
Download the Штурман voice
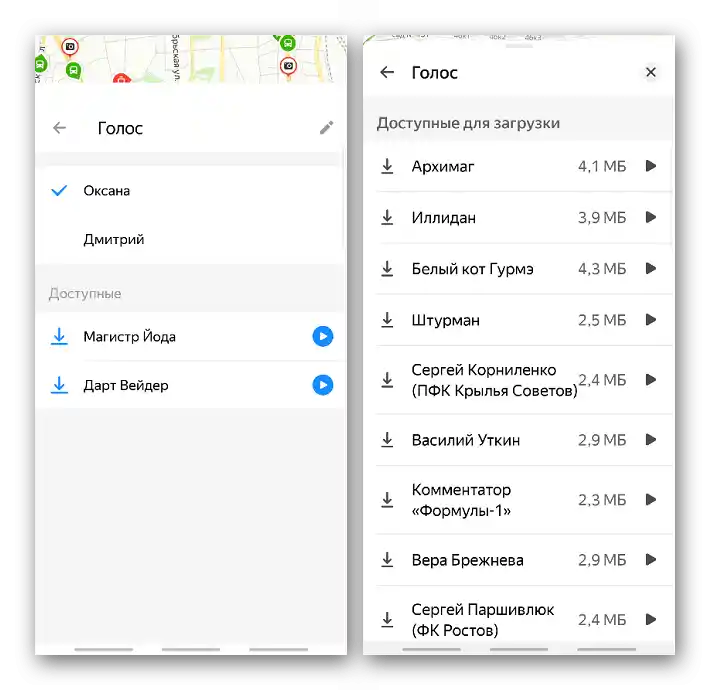coord(388,320)
